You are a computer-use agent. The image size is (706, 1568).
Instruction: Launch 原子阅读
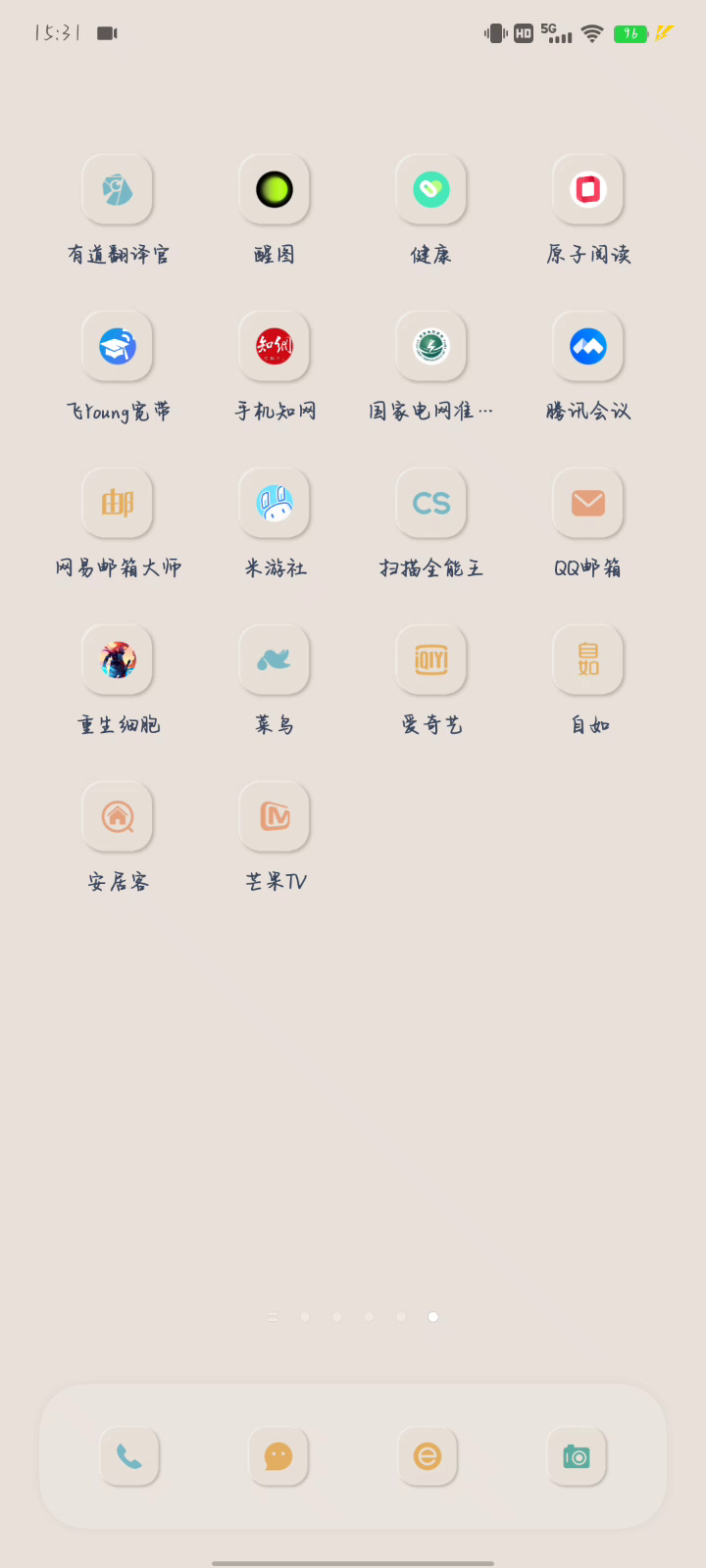tap(588, 189)
